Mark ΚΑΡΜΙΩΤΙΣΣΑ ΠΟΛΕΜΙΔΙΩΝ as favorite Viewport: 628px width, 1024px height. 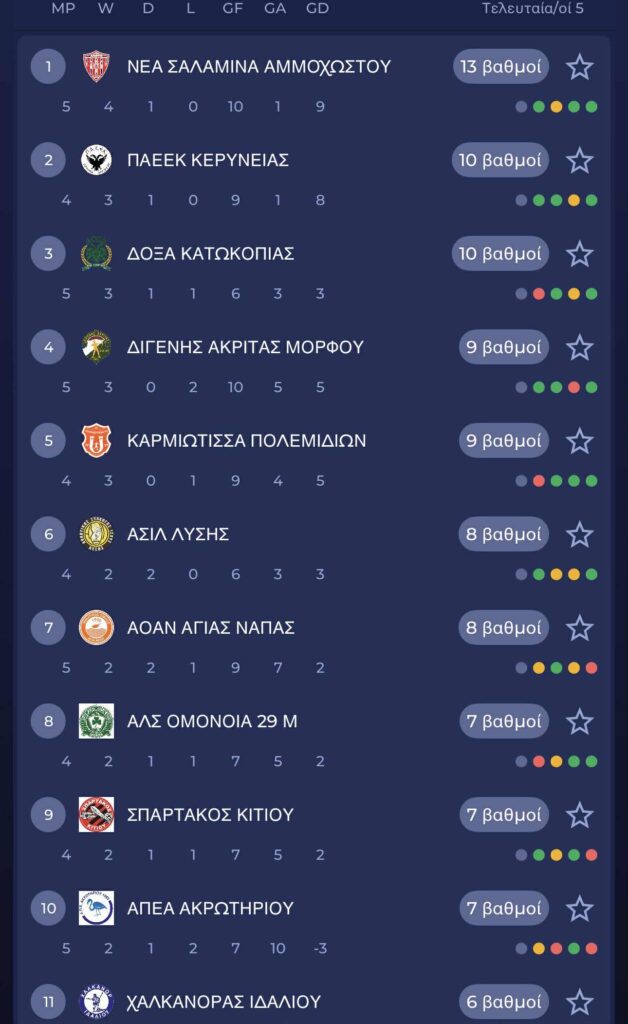point(580,441)
